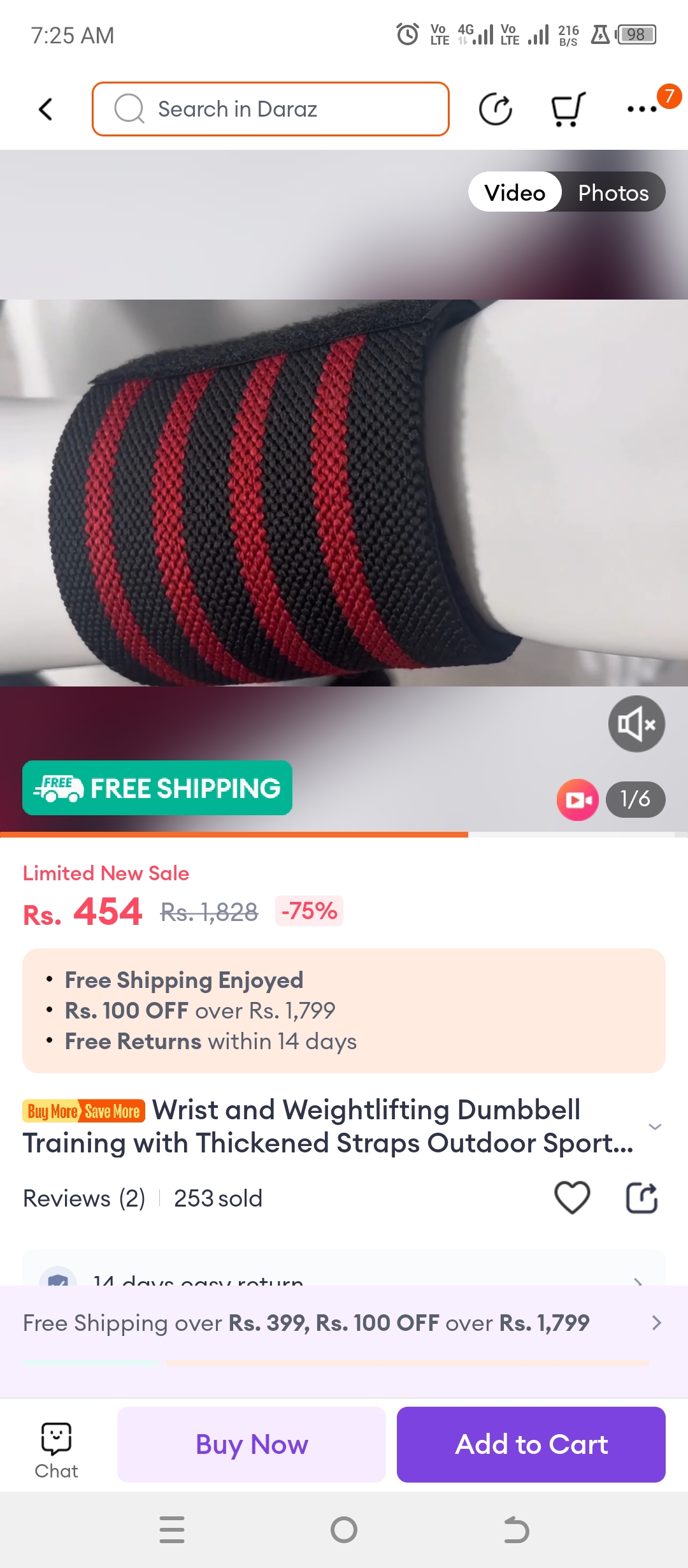688x1568 pixels.
Task: Select the Video tab
Action: click(515, 192)
